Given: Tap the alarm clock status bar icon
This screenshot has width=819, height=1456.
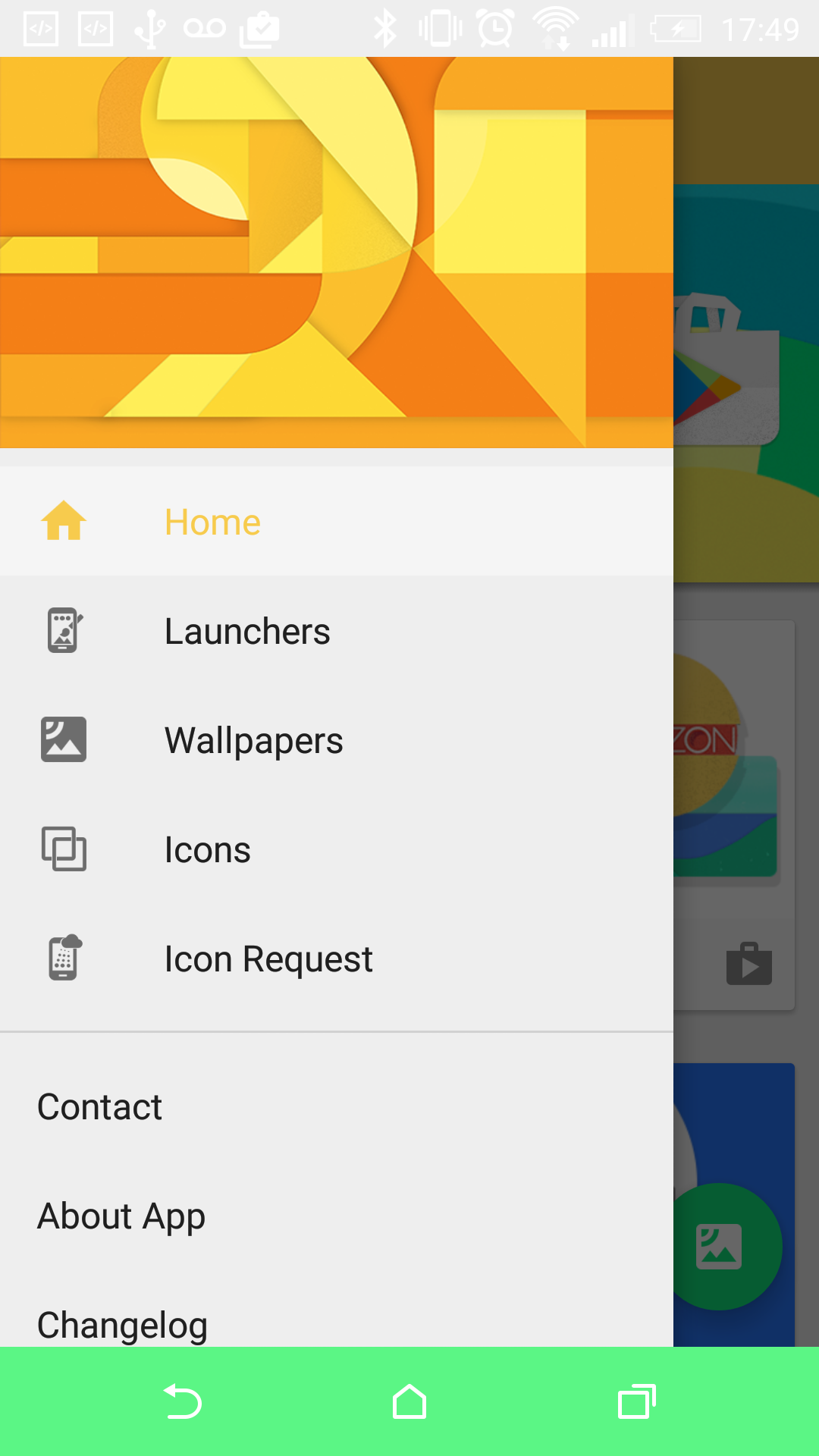Looking at the screenshot, I should coord(494,29).
